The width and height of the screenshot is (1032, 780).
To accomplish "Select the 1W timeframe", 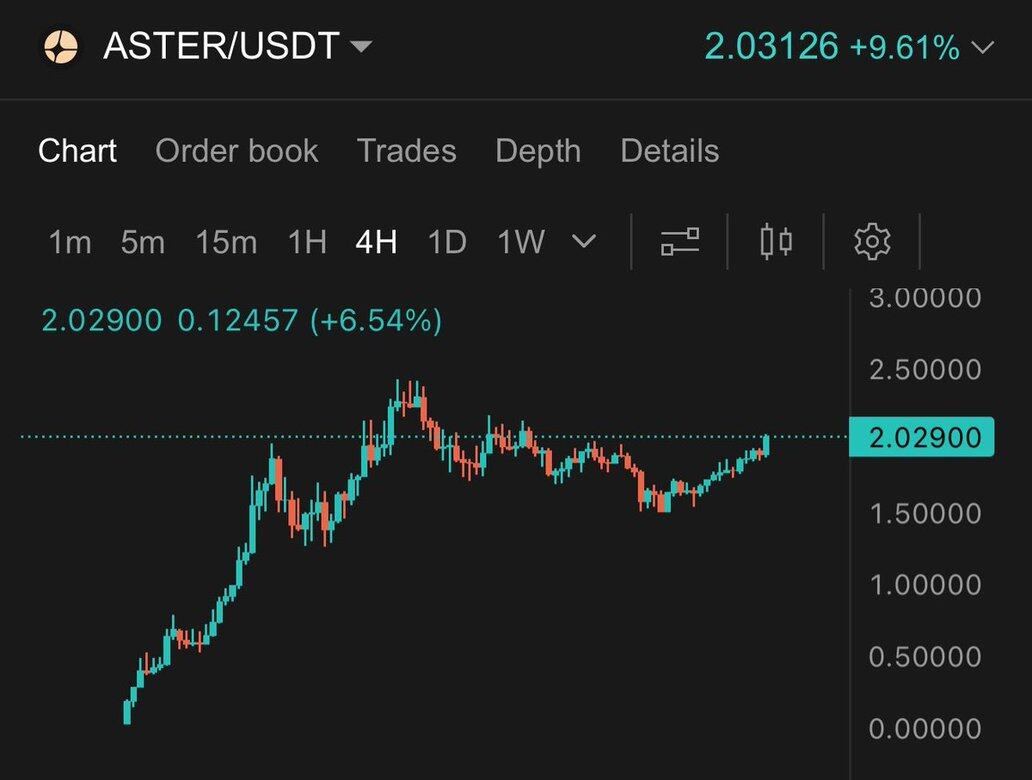I will point(521,242).
